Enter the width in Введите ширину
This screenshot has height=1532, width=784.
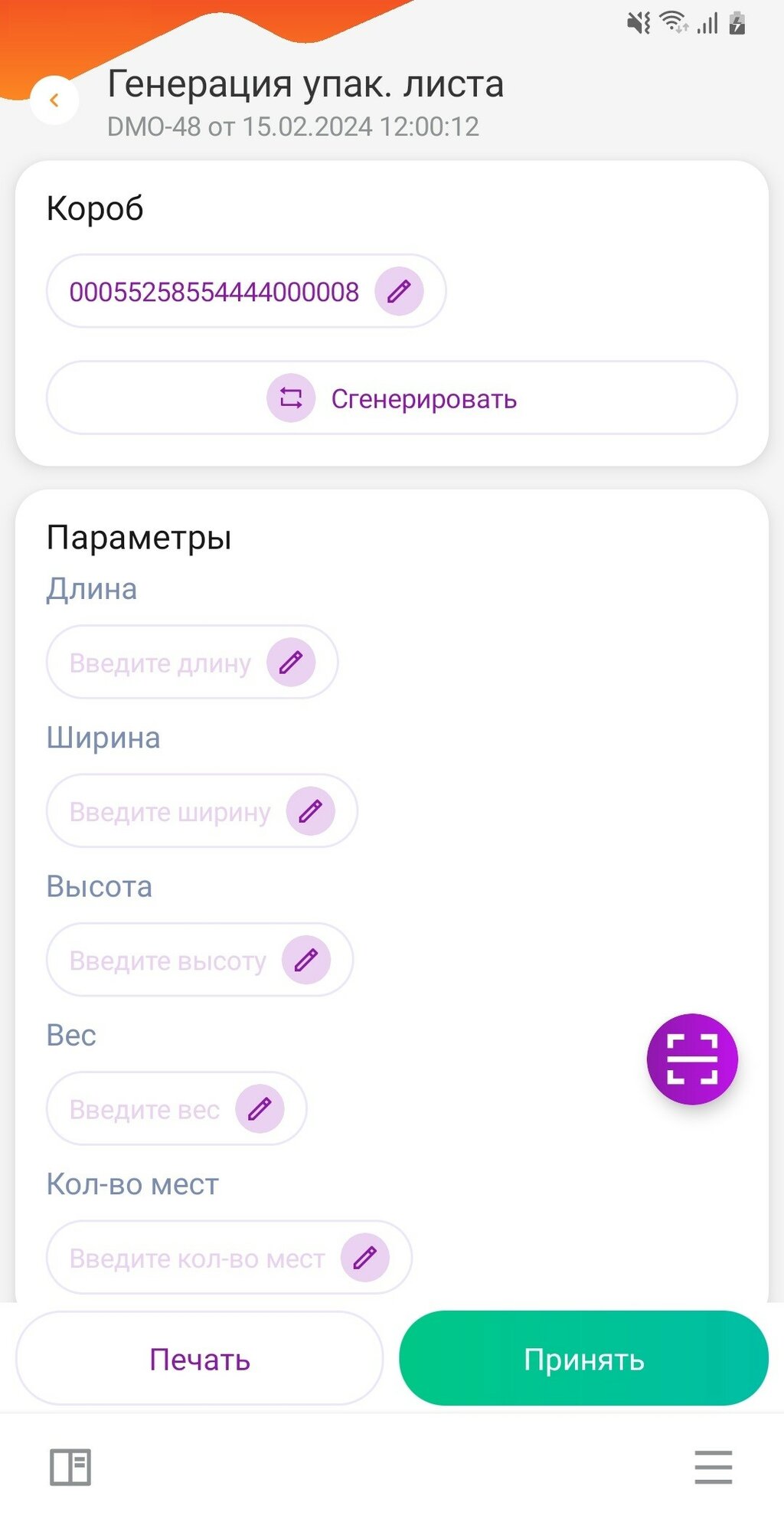170,811
